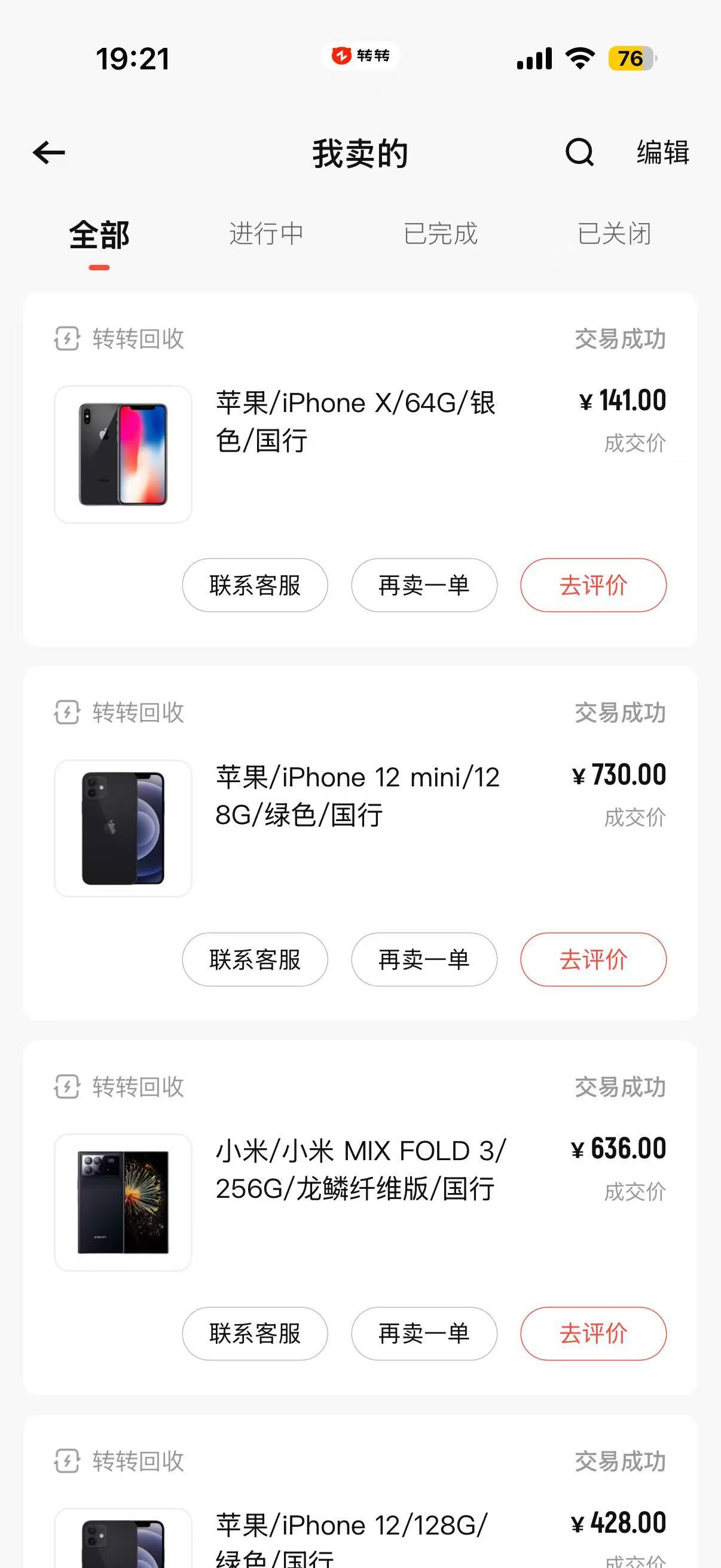Tap the 转转回收 icon on MIX FOLD 3 order
Image resolution: width=721 pixels, height=1568 pixels.
(x=67, y=1087)
